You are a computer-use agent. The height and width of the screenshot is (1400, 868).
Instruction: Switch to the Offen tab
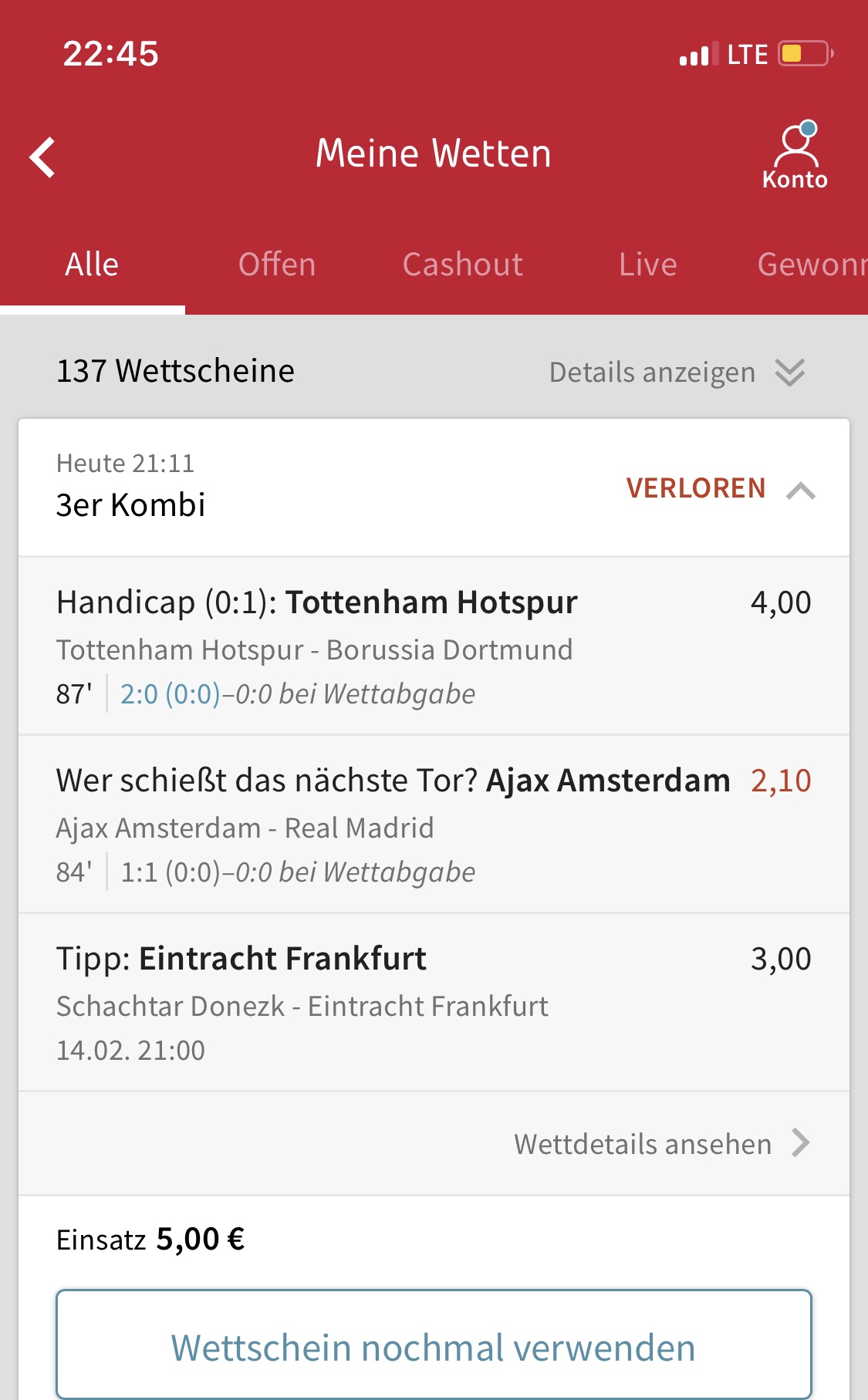click(277, 265)
